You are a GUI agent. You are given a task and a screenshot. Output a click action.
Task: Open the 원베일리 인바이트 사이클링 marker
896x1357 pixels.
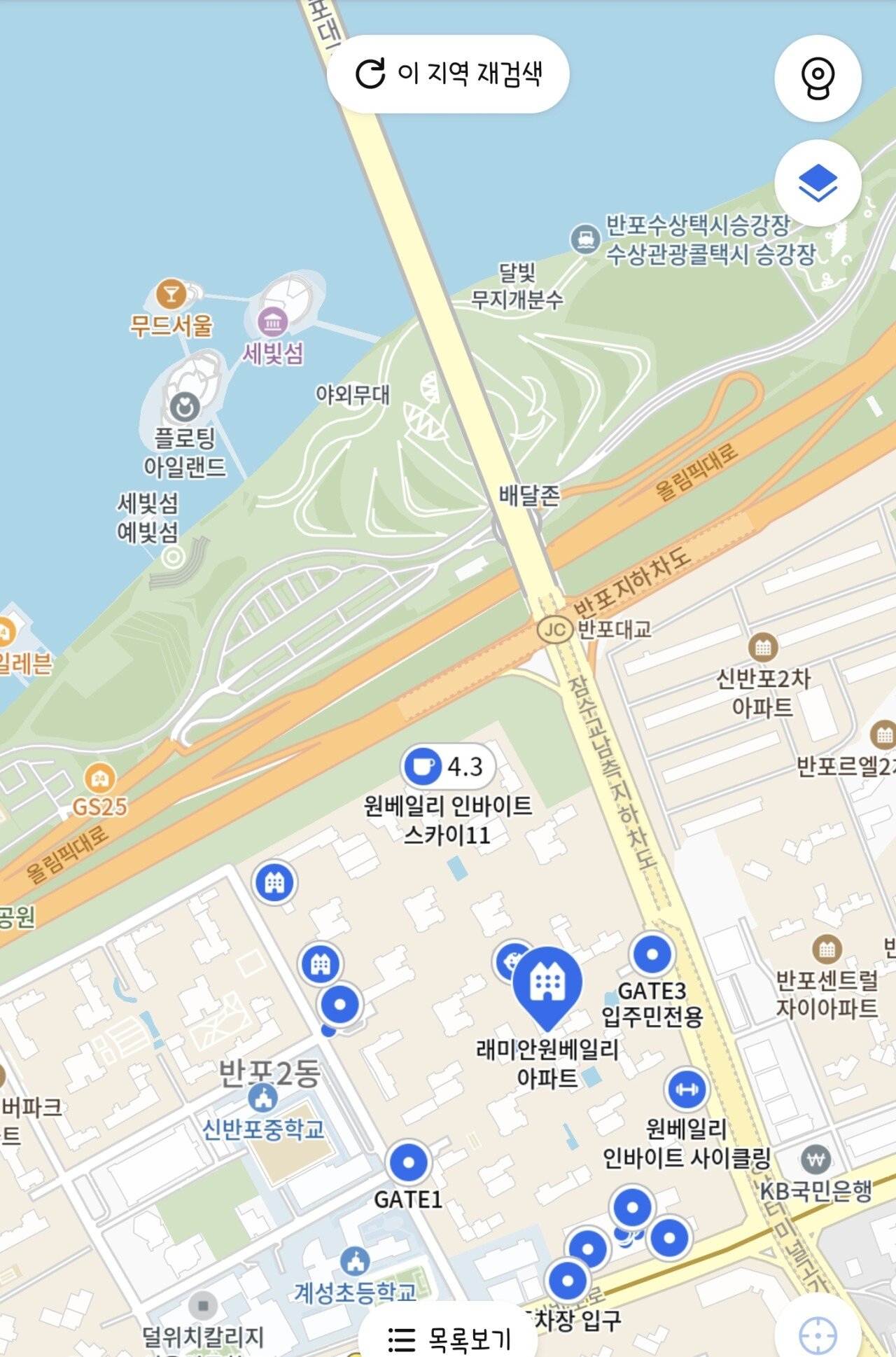pos(687,1090)
